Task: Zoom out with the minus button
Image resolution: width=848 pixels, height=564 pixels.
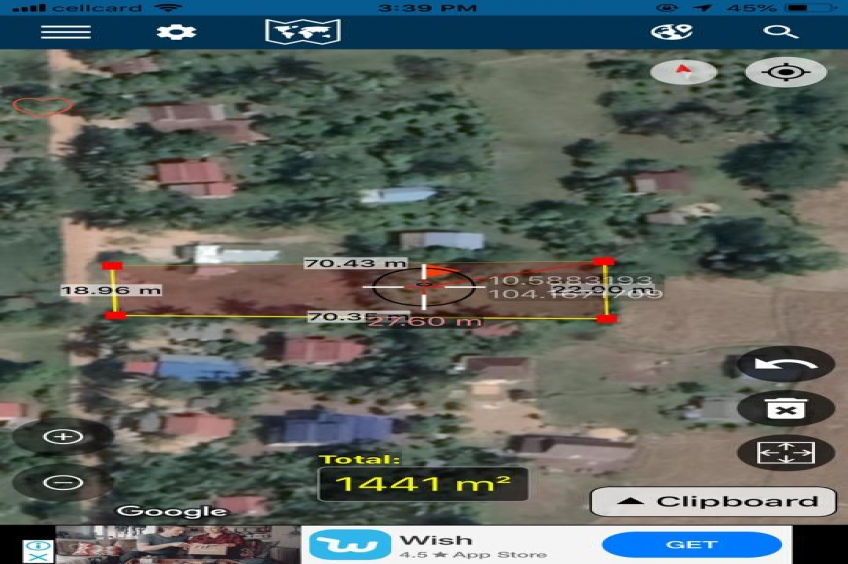Action: 63,482
